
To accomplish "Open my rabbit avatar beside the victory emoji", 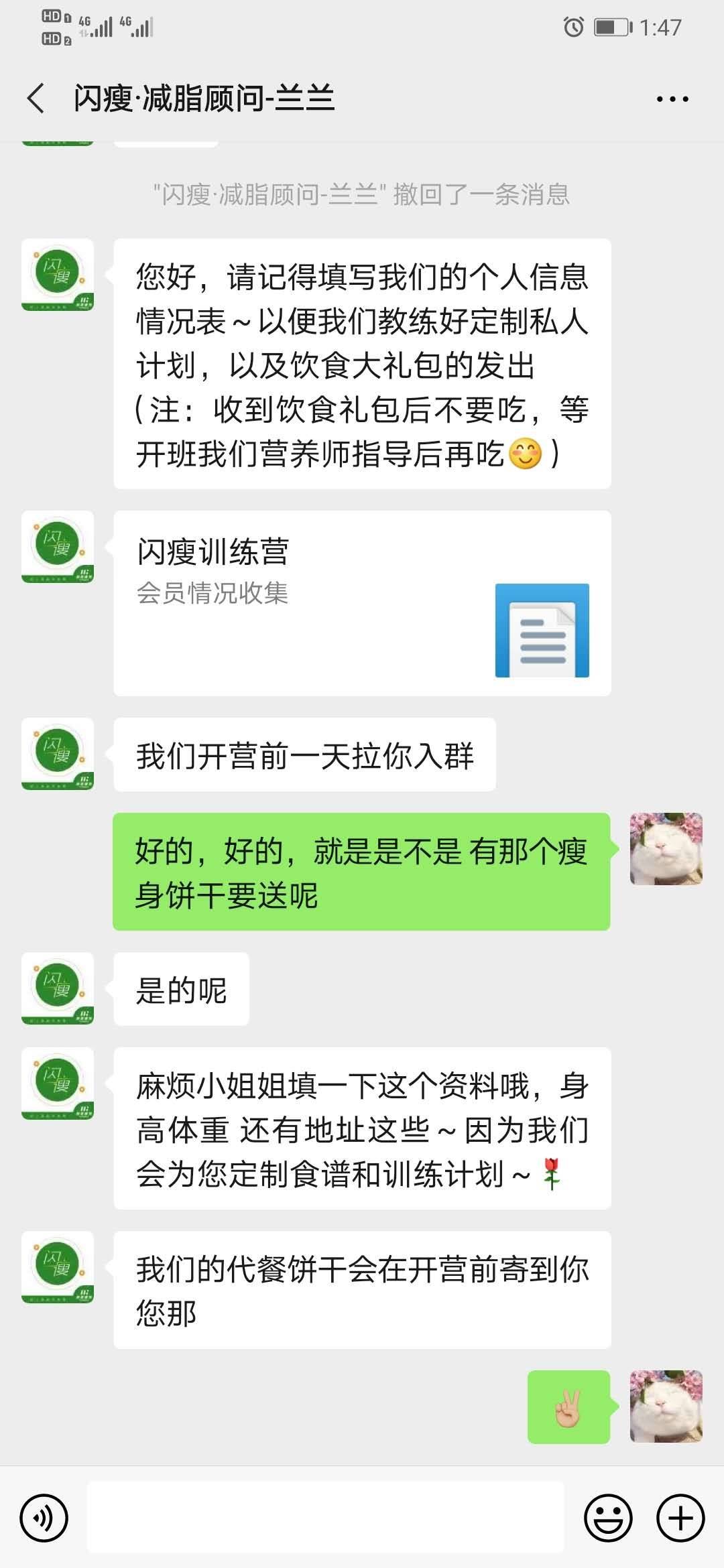I will point(666,1407).
